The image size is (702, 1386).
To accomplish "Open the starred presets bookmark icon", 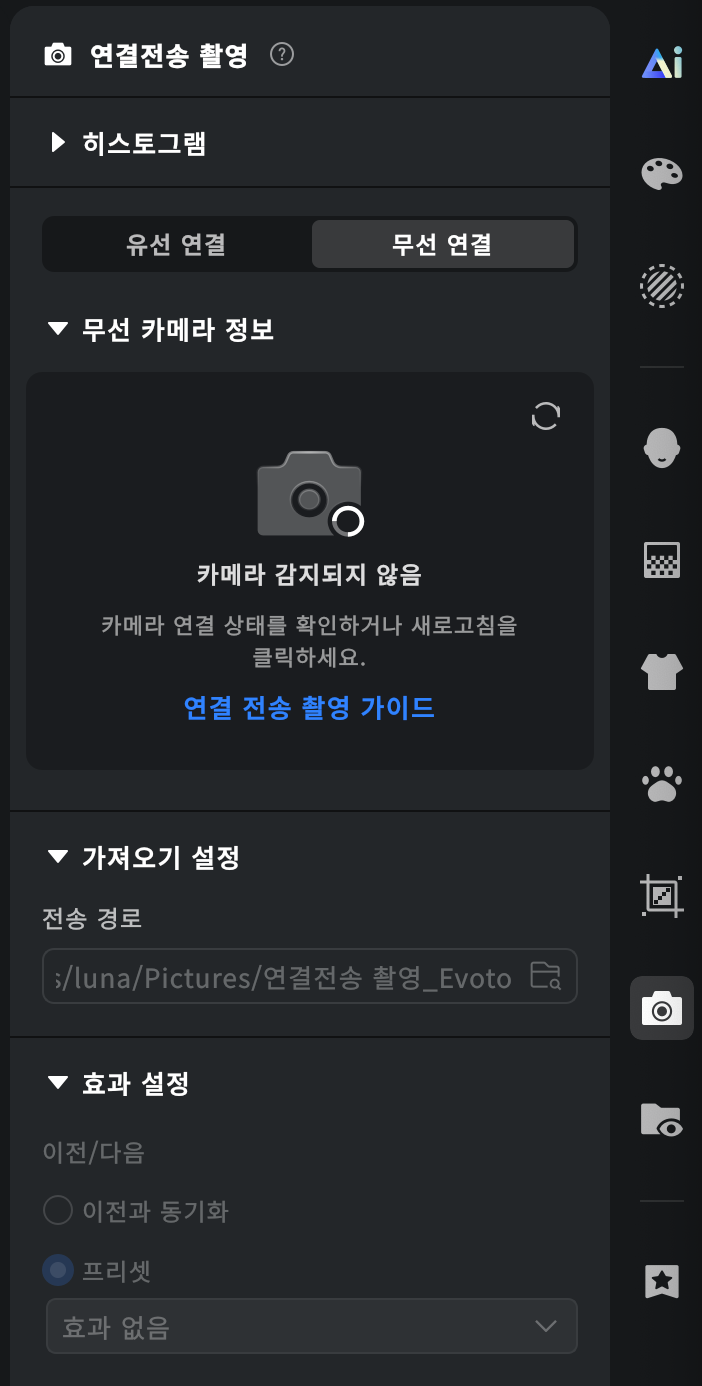I will click(662, 1281).
